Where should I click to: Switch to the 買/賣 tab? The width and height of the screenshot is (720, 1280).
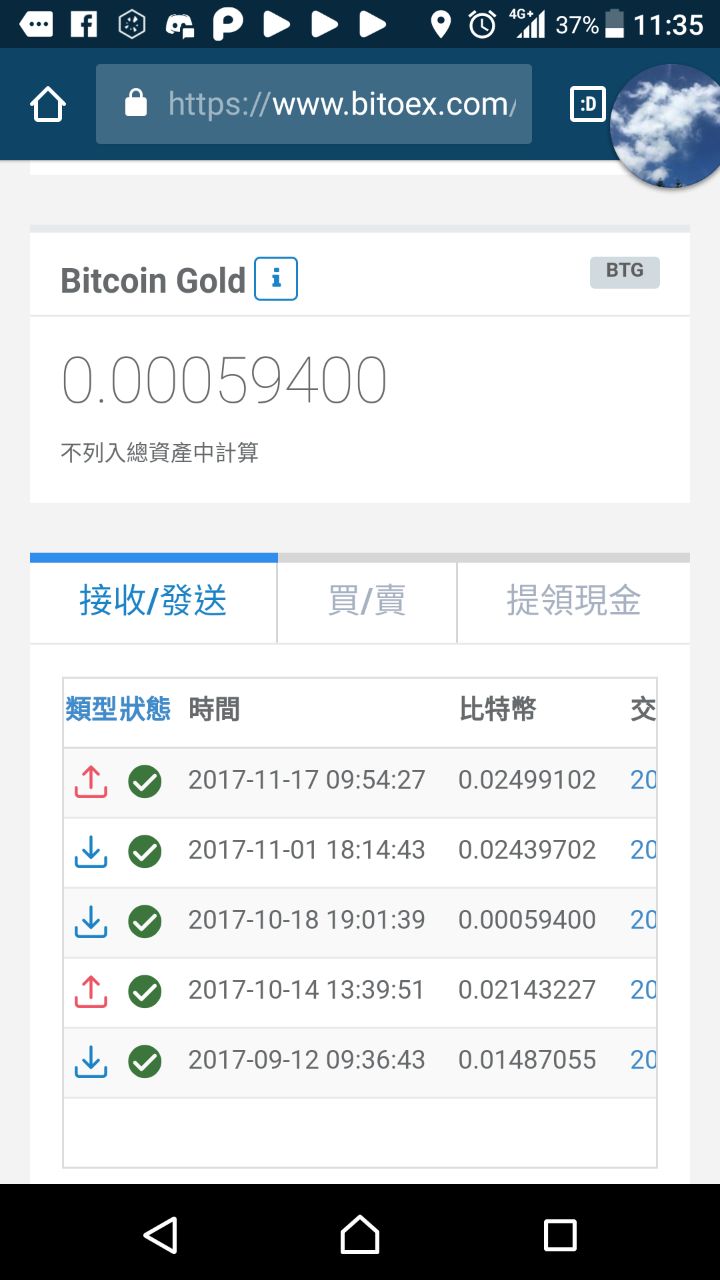point(367,601)
